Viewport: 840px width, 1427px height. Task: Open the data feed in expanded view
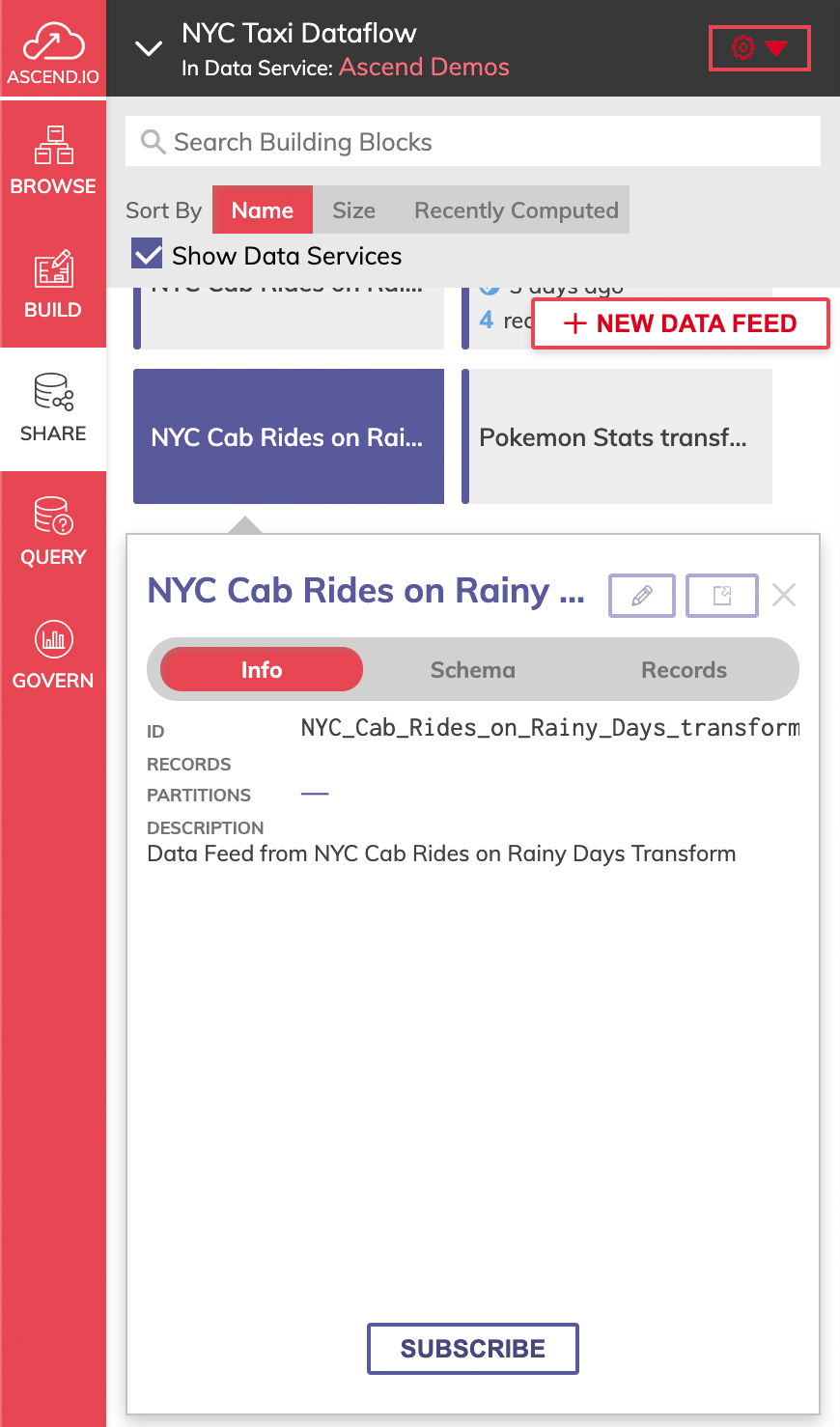point(721,596)
